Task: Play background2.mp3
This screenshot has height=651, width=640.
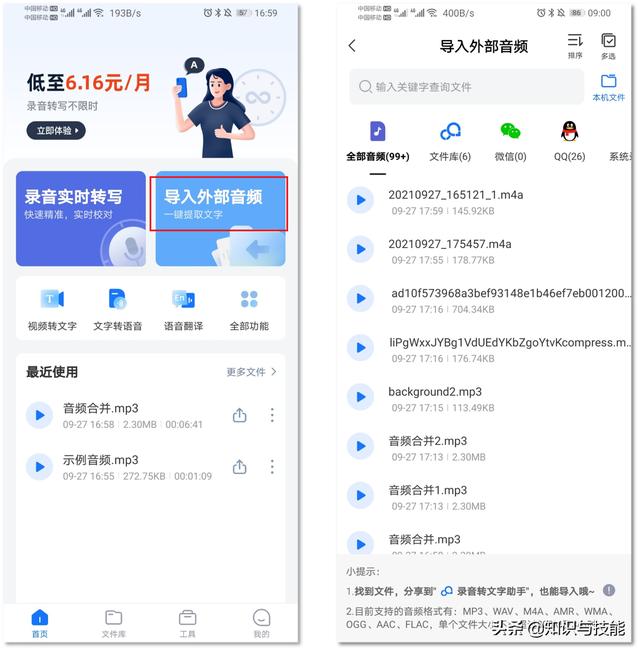Action: (360, 398)
